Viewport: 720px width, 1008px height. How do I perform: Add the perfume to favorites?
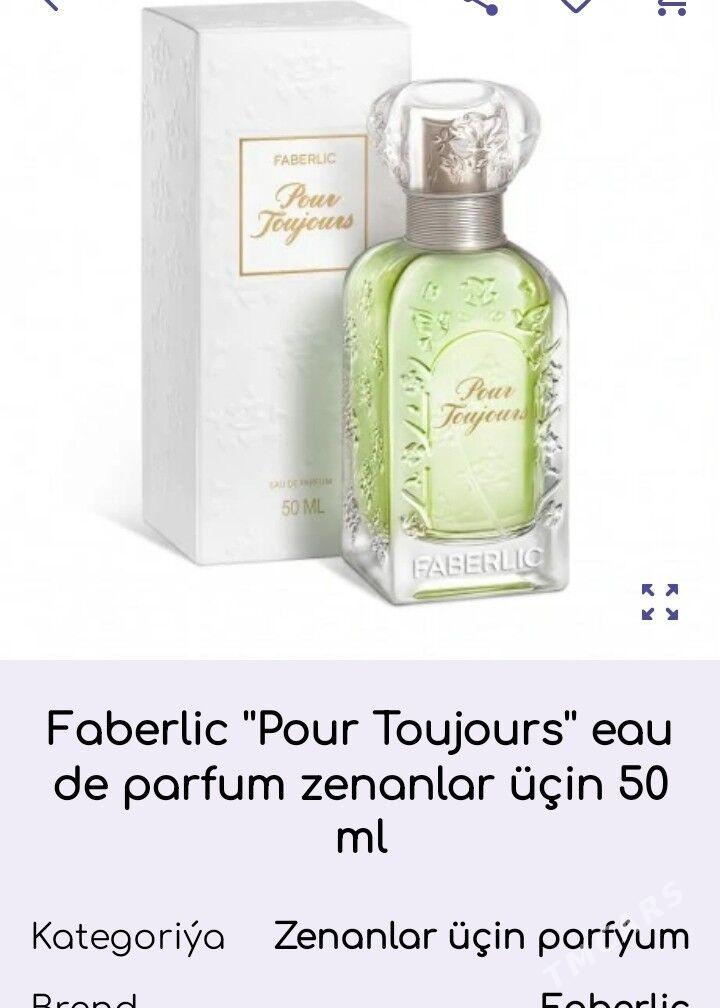pyautogui.click(x=577, y=5)
